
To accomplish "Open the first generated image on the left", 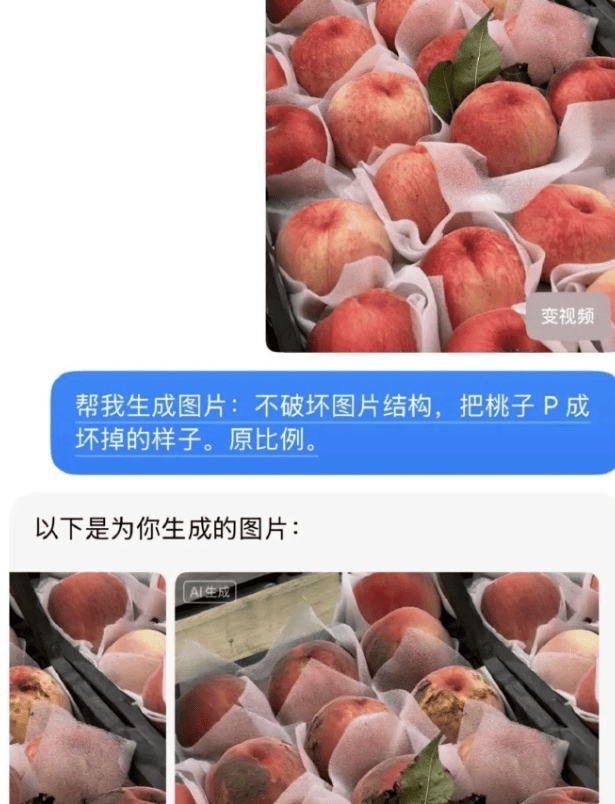I will [x=88, y=688].
